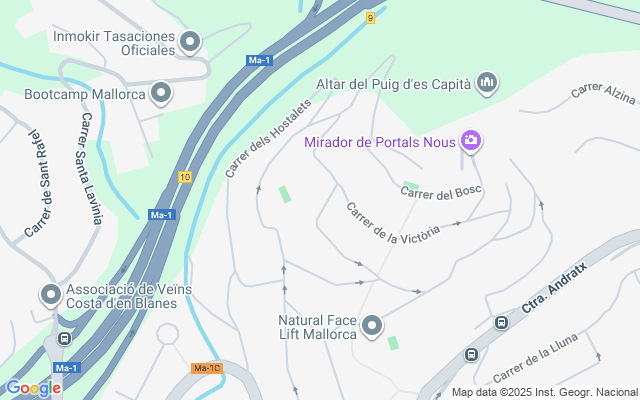This screenshot has width=640, height=400.
Task: Tap the Mirador de Portals Nous viewpoint
Action: click(471, 140)
